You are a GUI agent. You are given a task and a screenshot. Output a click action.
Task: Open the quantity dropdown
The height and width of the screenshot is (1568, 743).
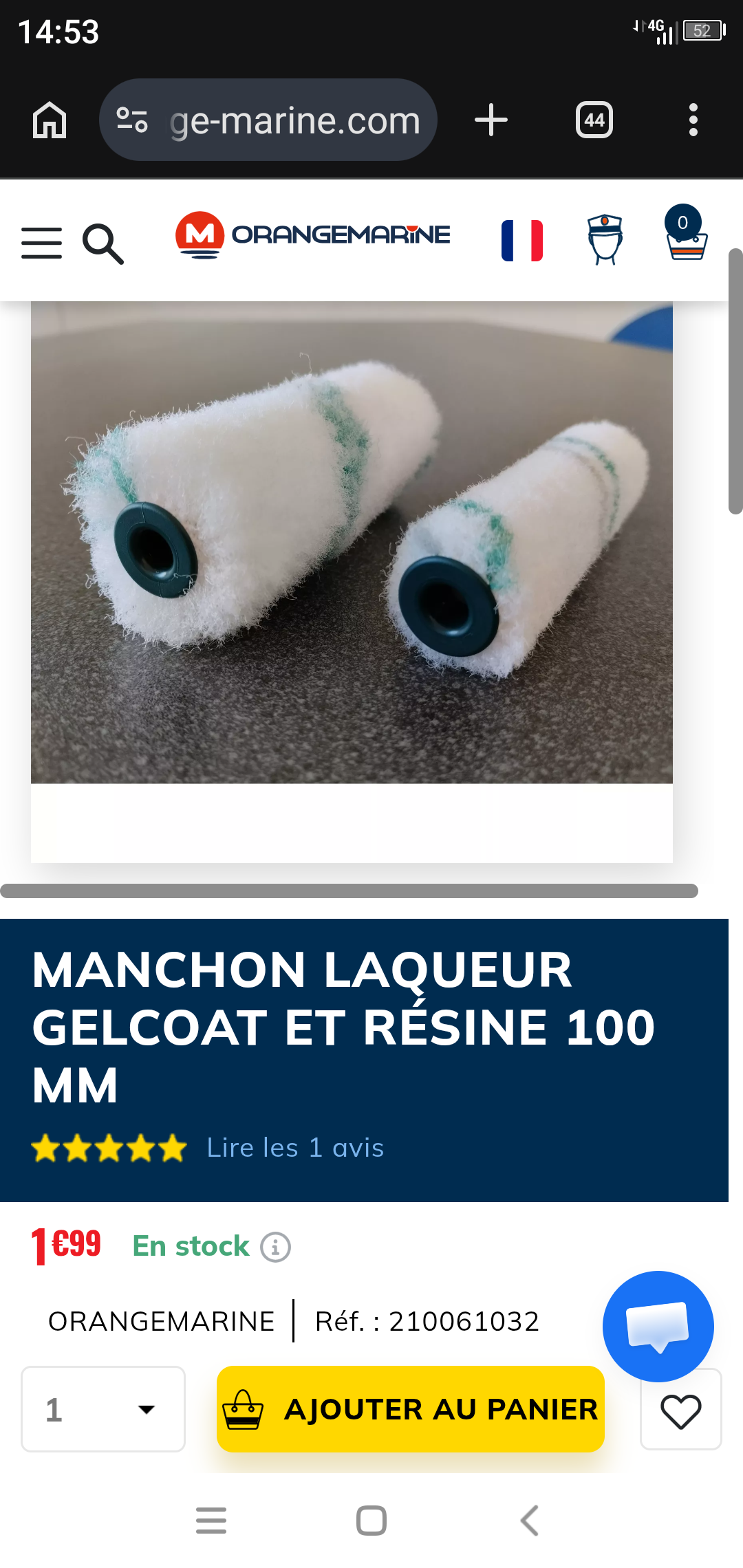[x=103, y=1409]
